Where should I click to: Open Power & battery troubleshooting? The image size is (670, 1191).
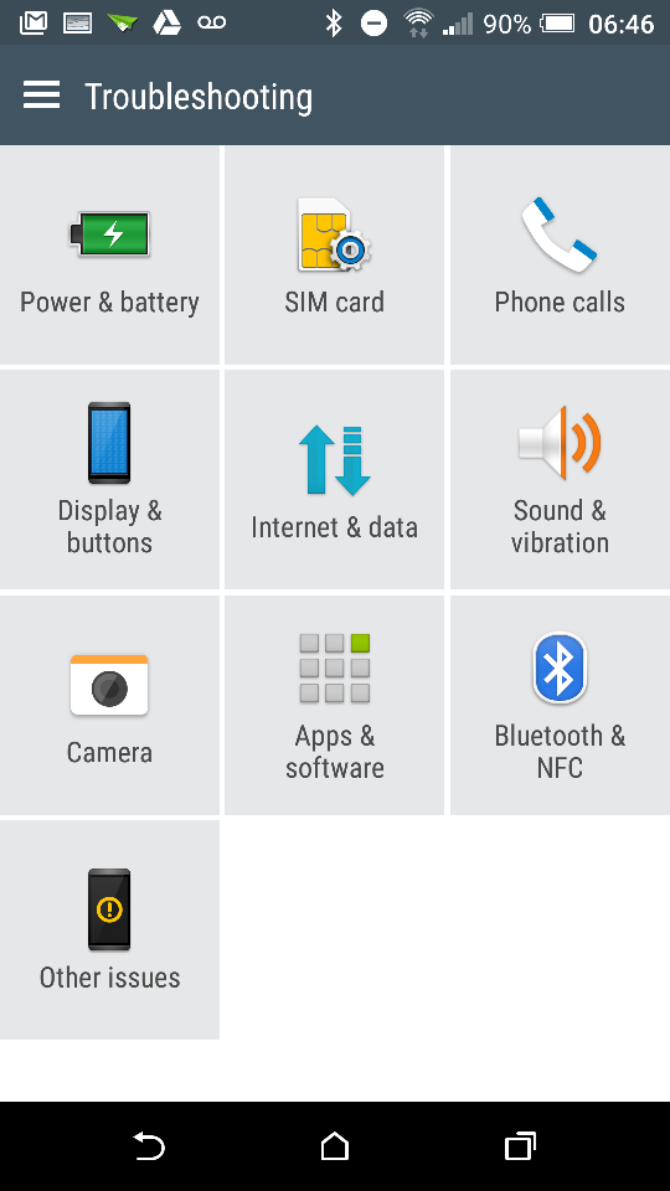coord(109,255)
